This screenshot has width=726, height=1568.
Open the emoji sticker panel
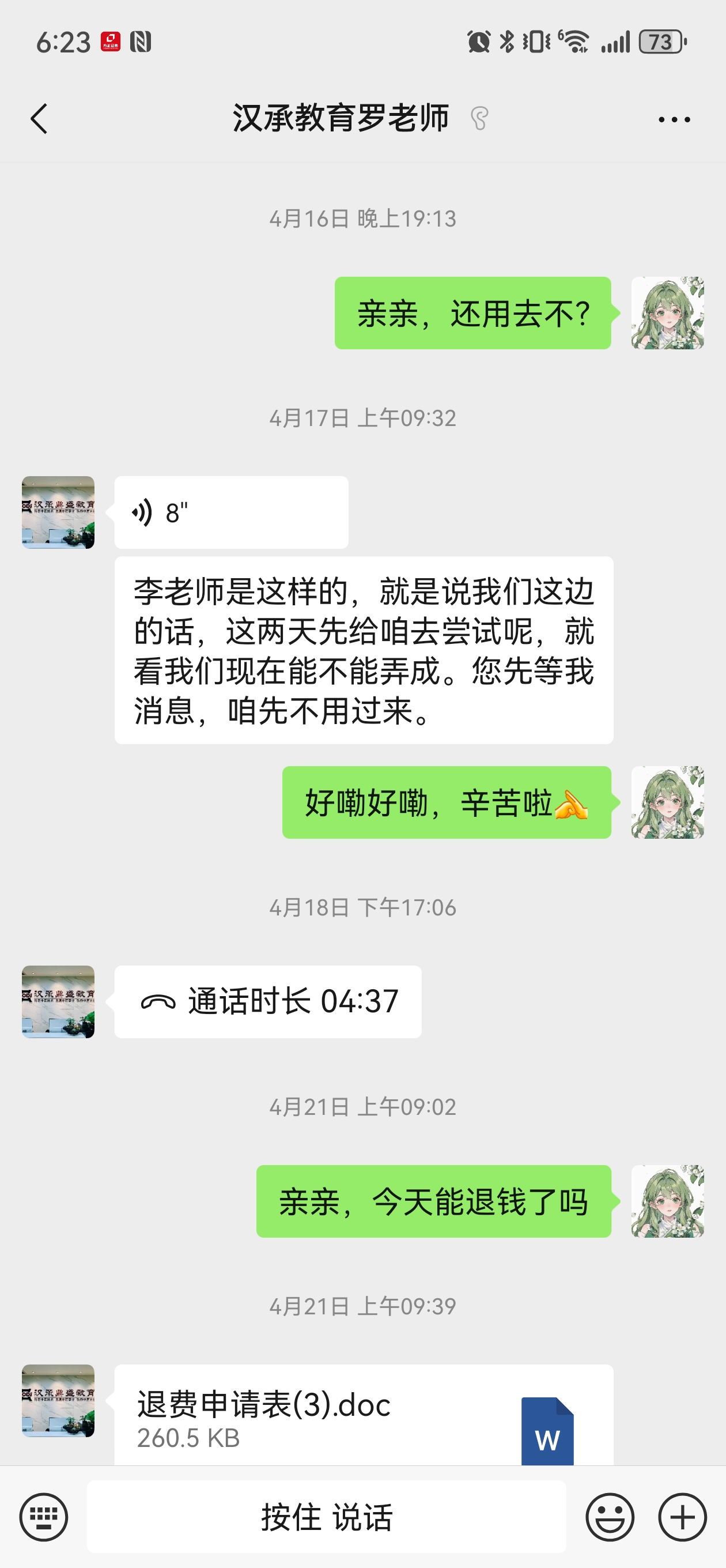pyautogui.click(x=610, y=1516)
